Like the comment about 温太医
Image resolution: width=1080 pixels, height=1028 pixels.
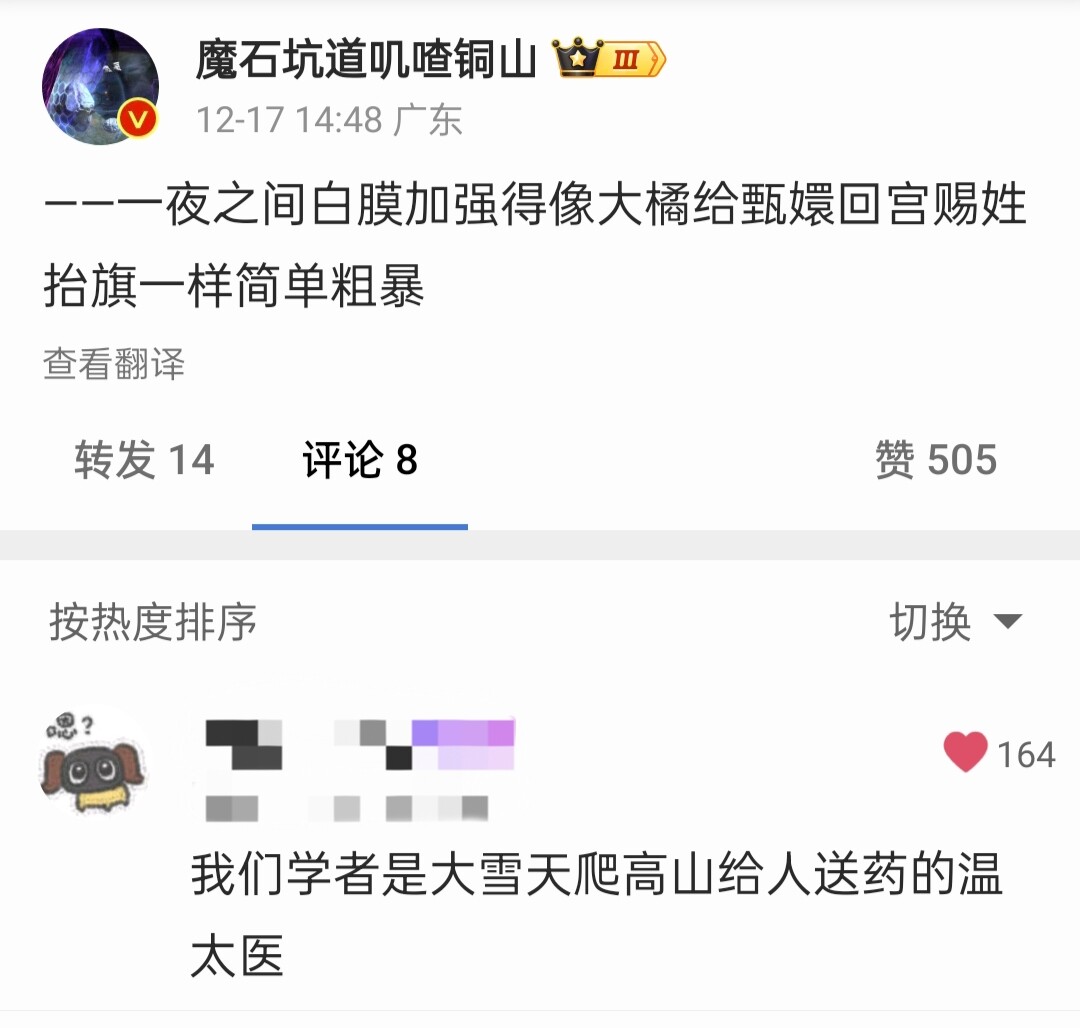point(966,752)
